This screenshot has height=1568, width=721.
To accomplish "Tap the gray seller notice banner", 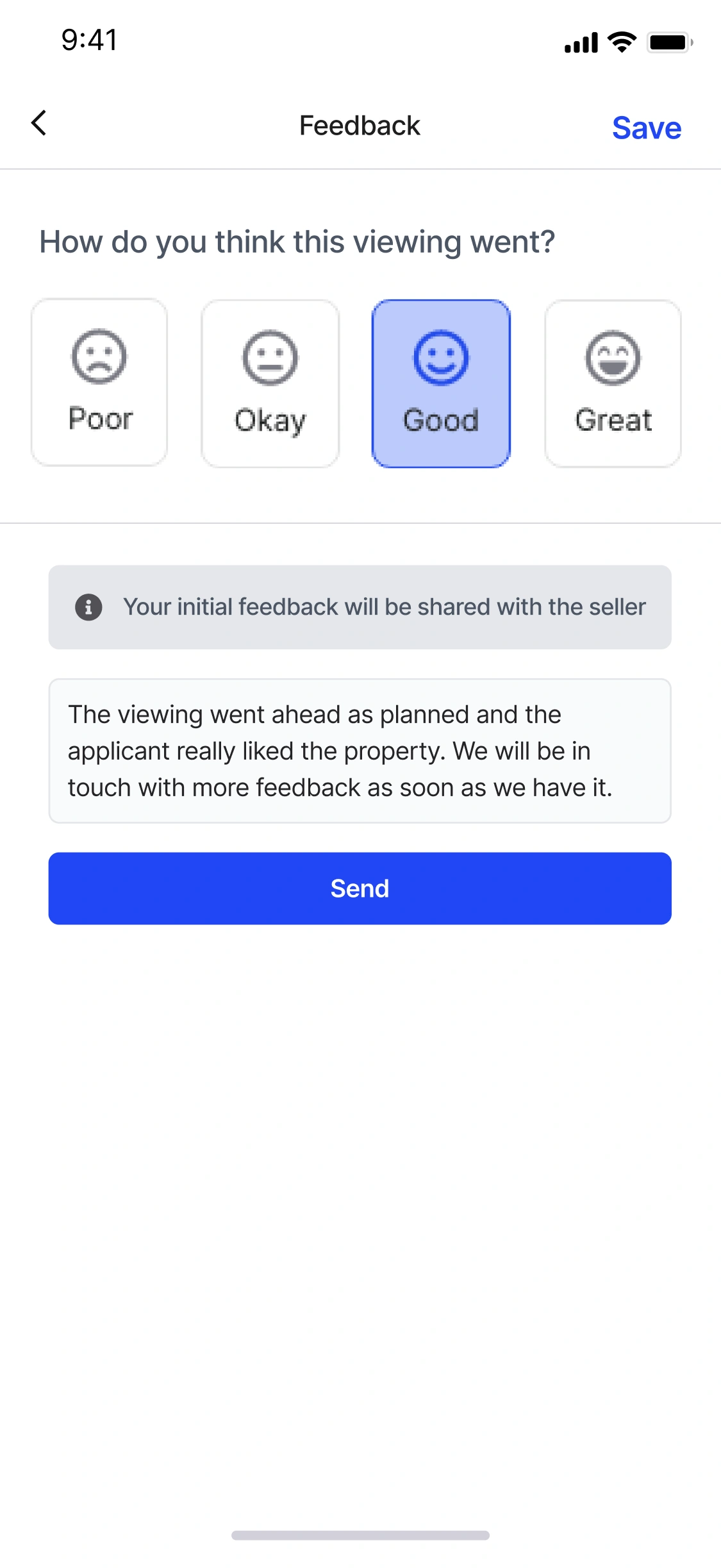I will 360,607.
